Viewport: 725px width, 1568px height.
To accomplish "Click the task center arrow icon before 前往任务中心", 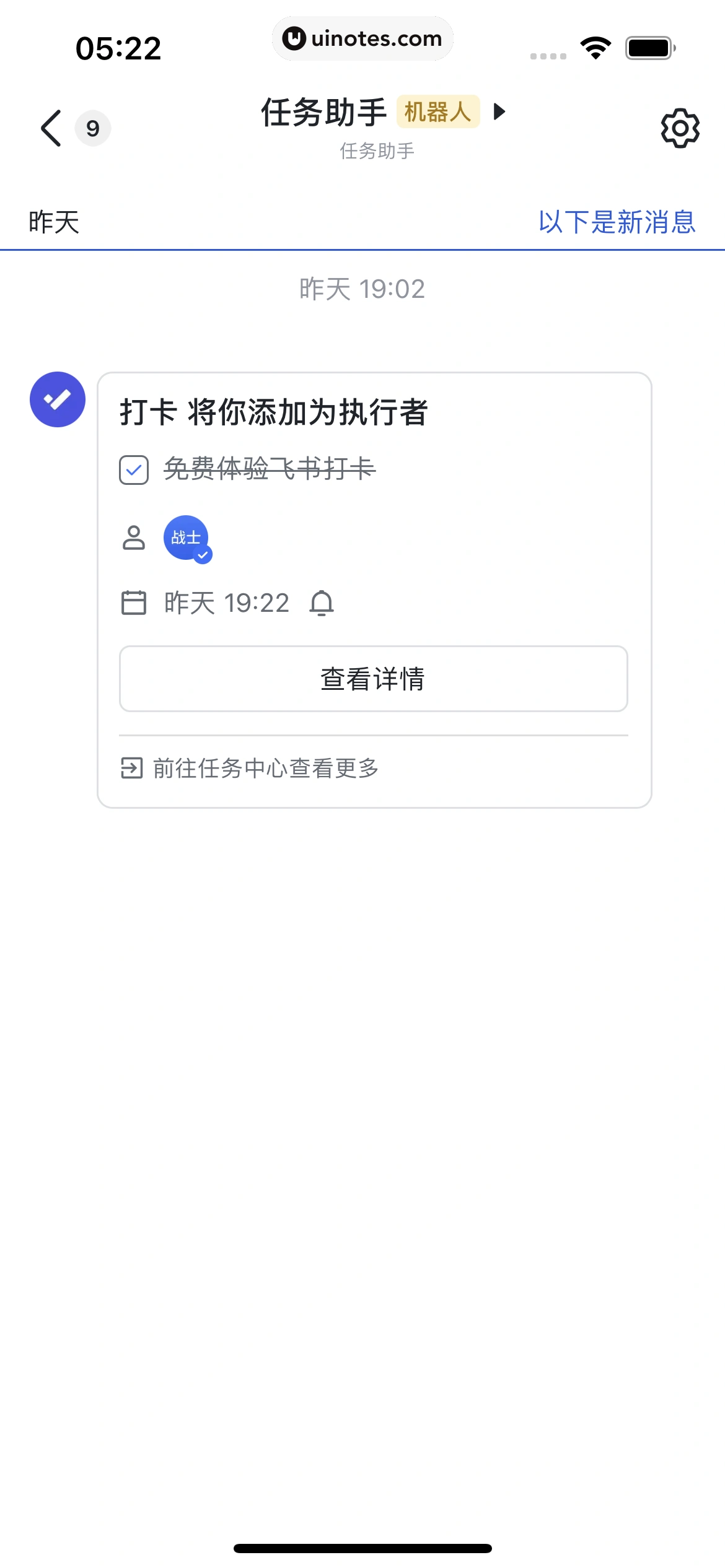I will click(x=132, y=769).
